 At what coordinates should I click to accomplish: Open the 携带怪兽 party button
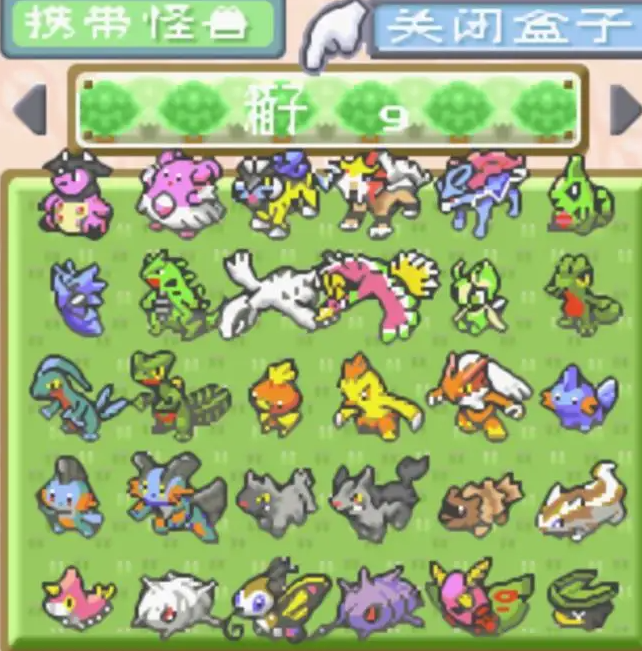point(140,28)
